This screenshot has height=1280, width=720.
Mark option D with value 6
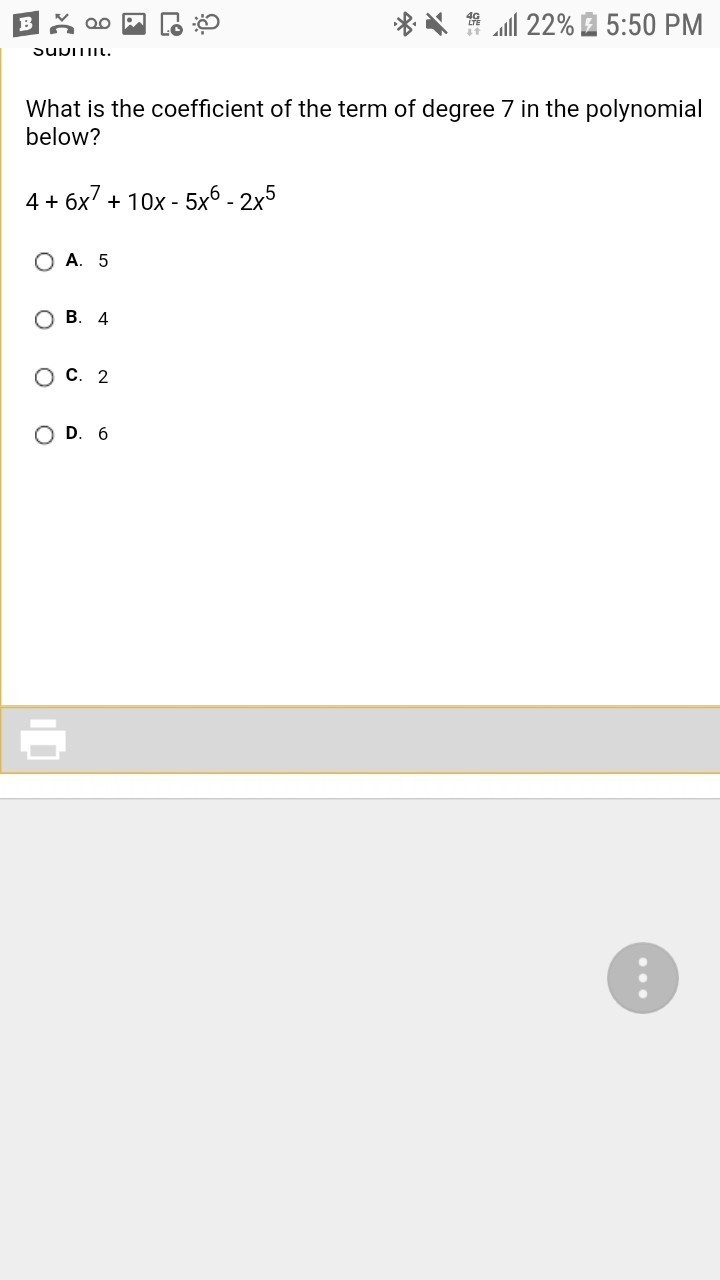[x=44, y=435]
